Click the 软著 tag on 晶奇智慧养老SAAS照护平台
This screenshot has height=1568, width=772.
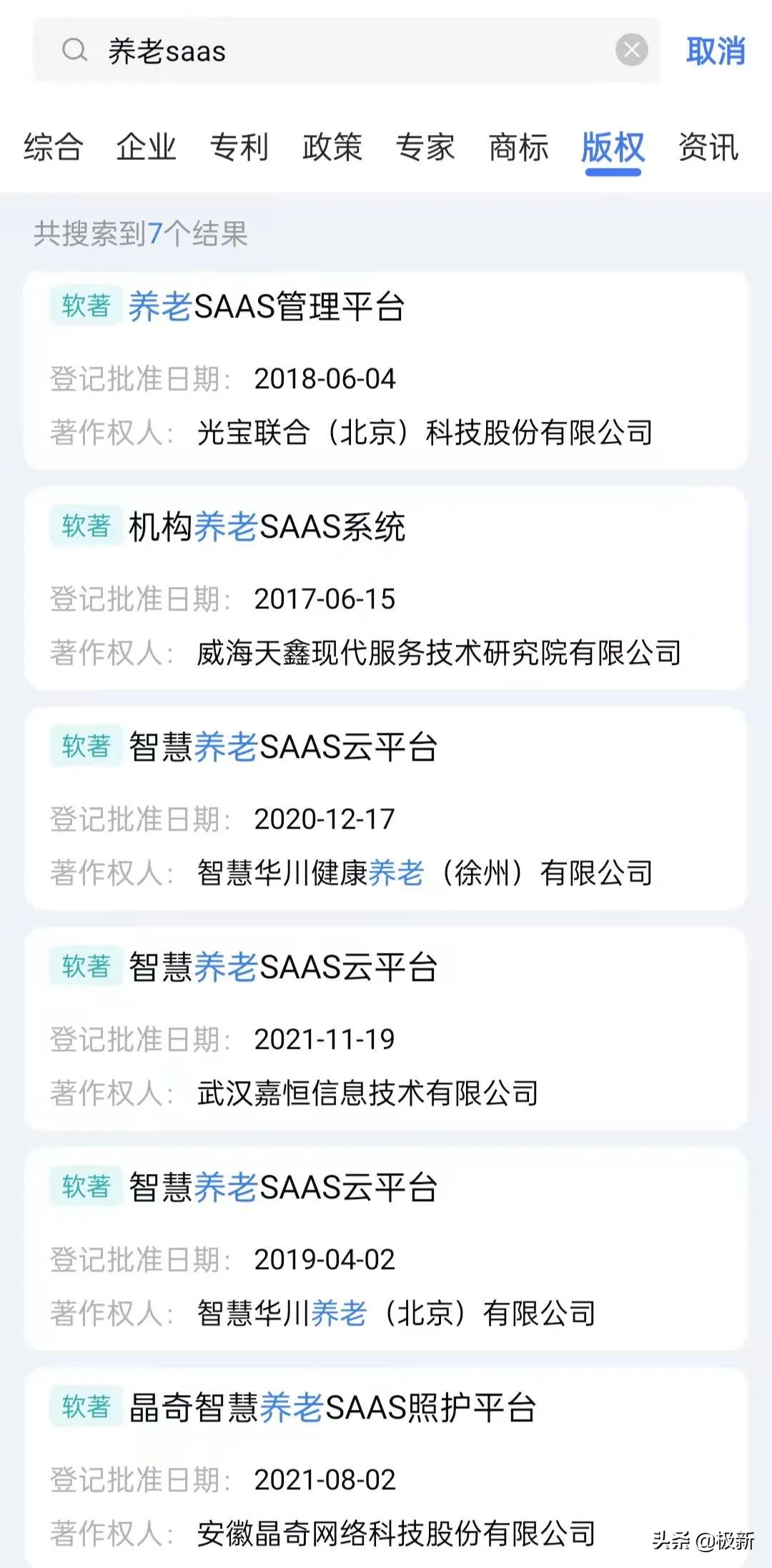coord(84,1409)
